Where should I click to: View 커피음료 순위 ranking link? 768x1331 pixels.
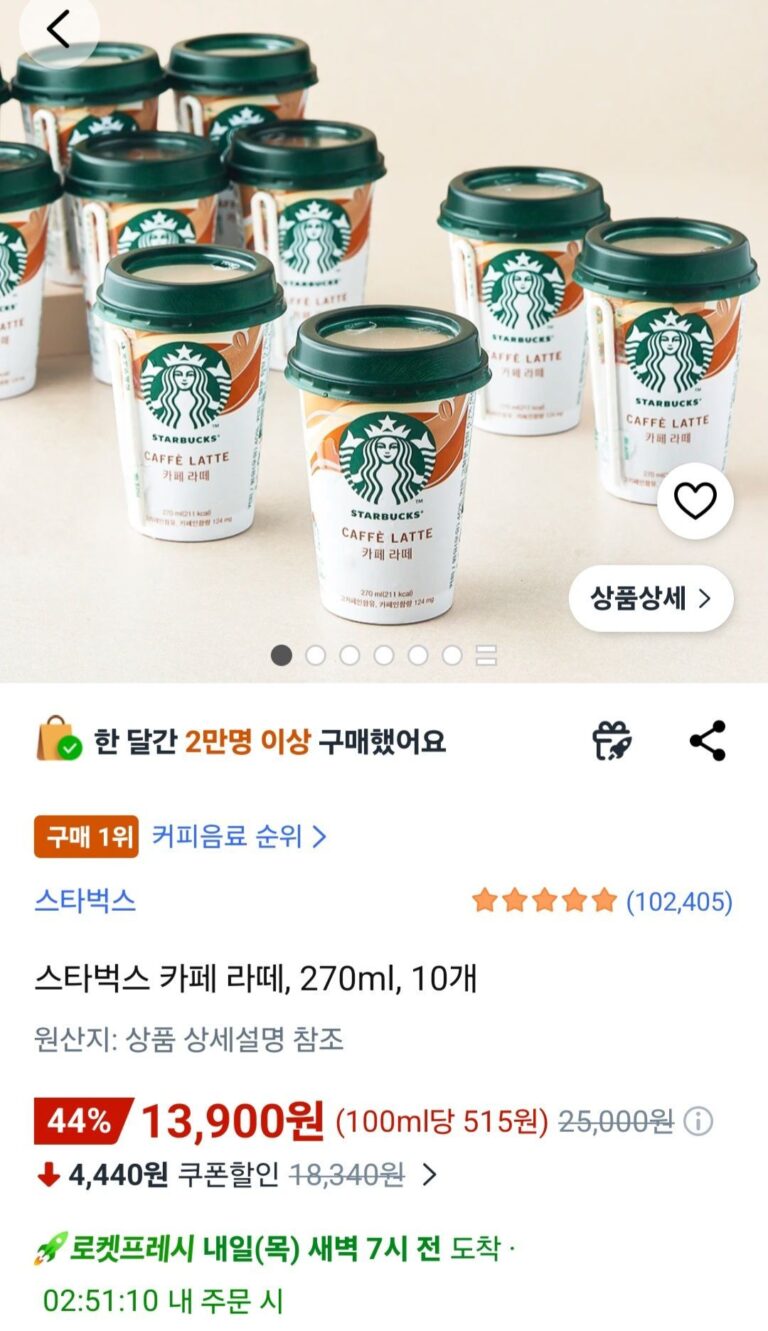(x=239, y=836)
